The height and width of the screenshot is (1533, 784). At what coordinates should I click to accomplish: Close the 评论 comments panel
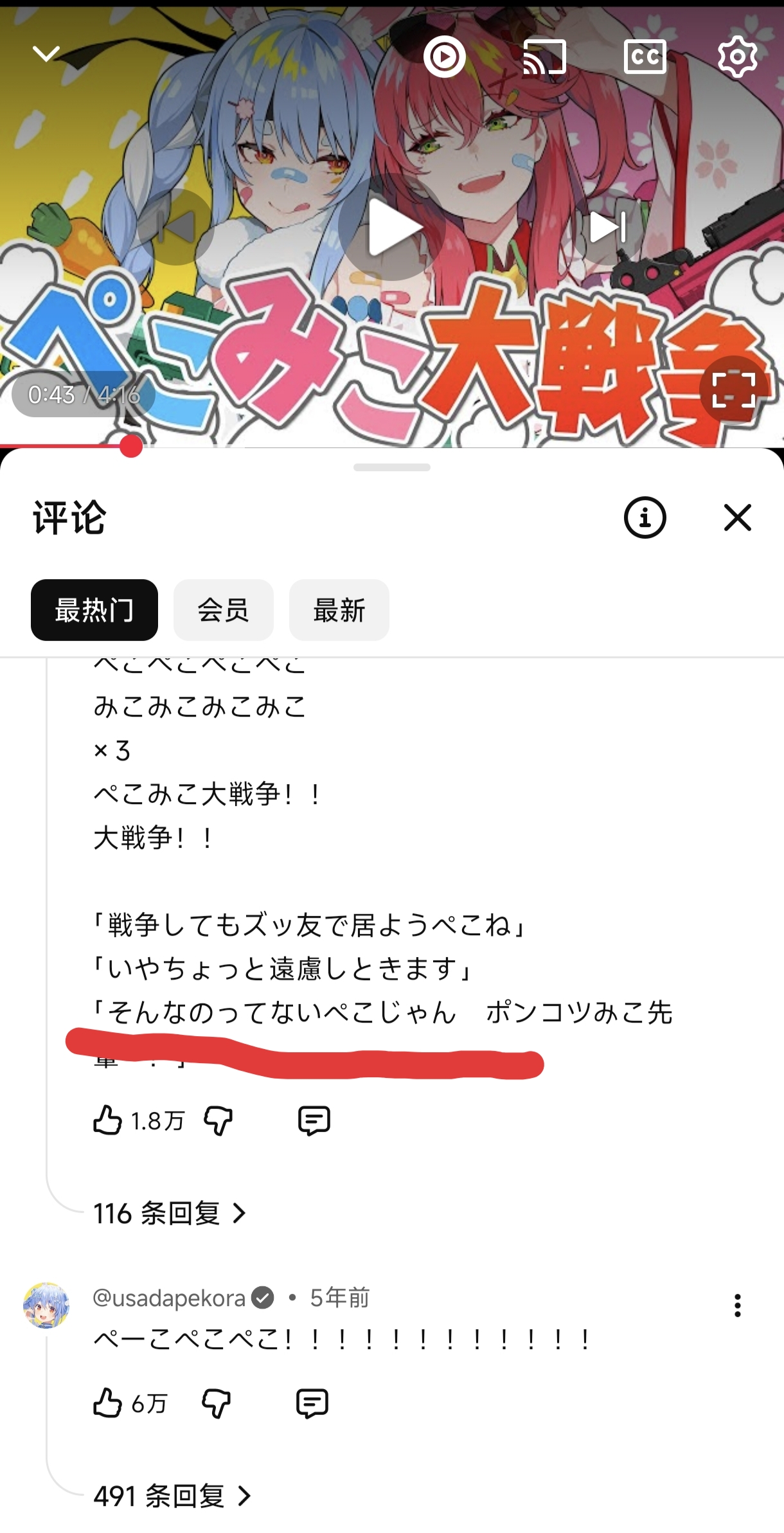[x=738, y=517]
